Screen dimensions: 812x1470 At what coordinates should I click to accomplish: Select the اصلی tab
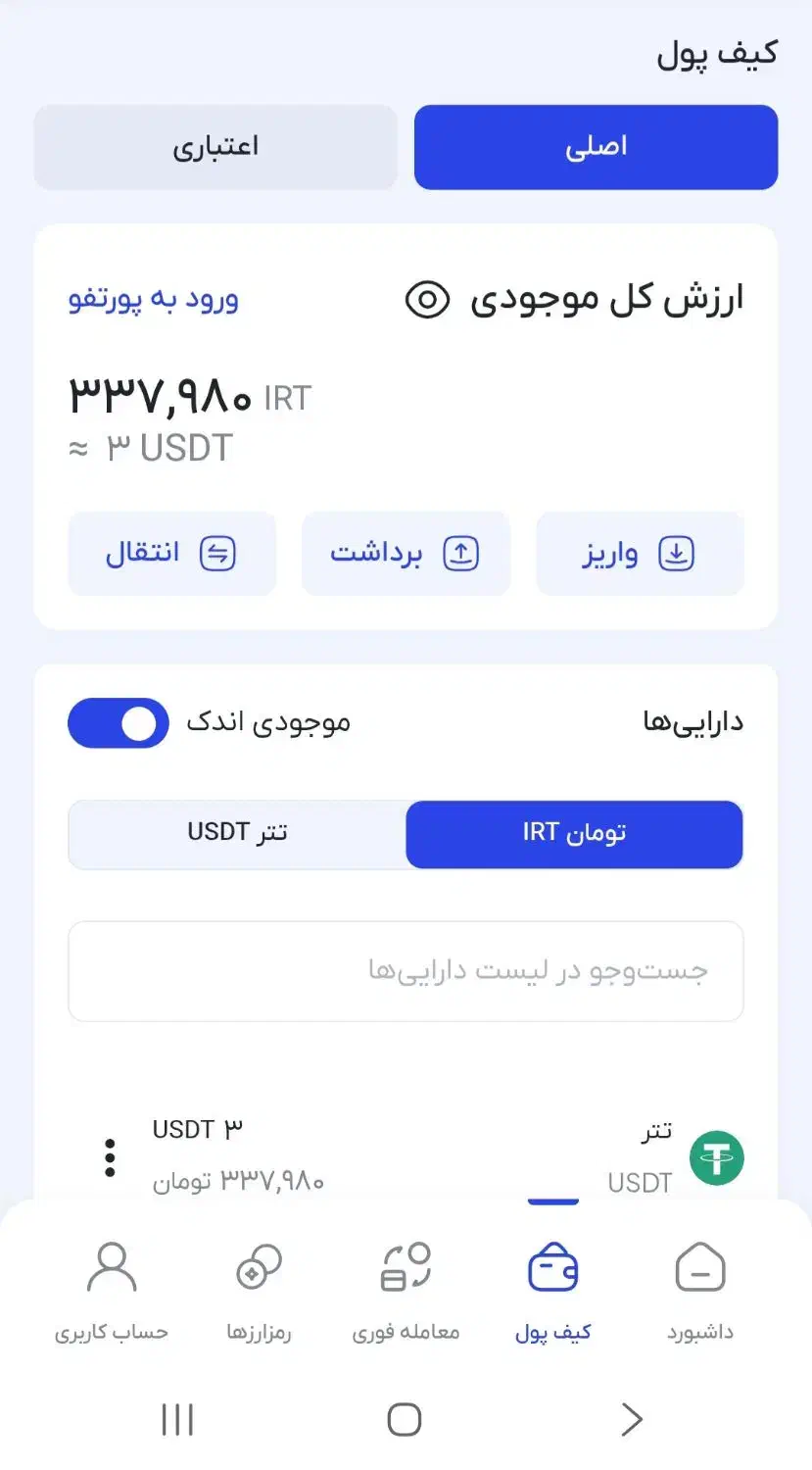pos(594,146)
